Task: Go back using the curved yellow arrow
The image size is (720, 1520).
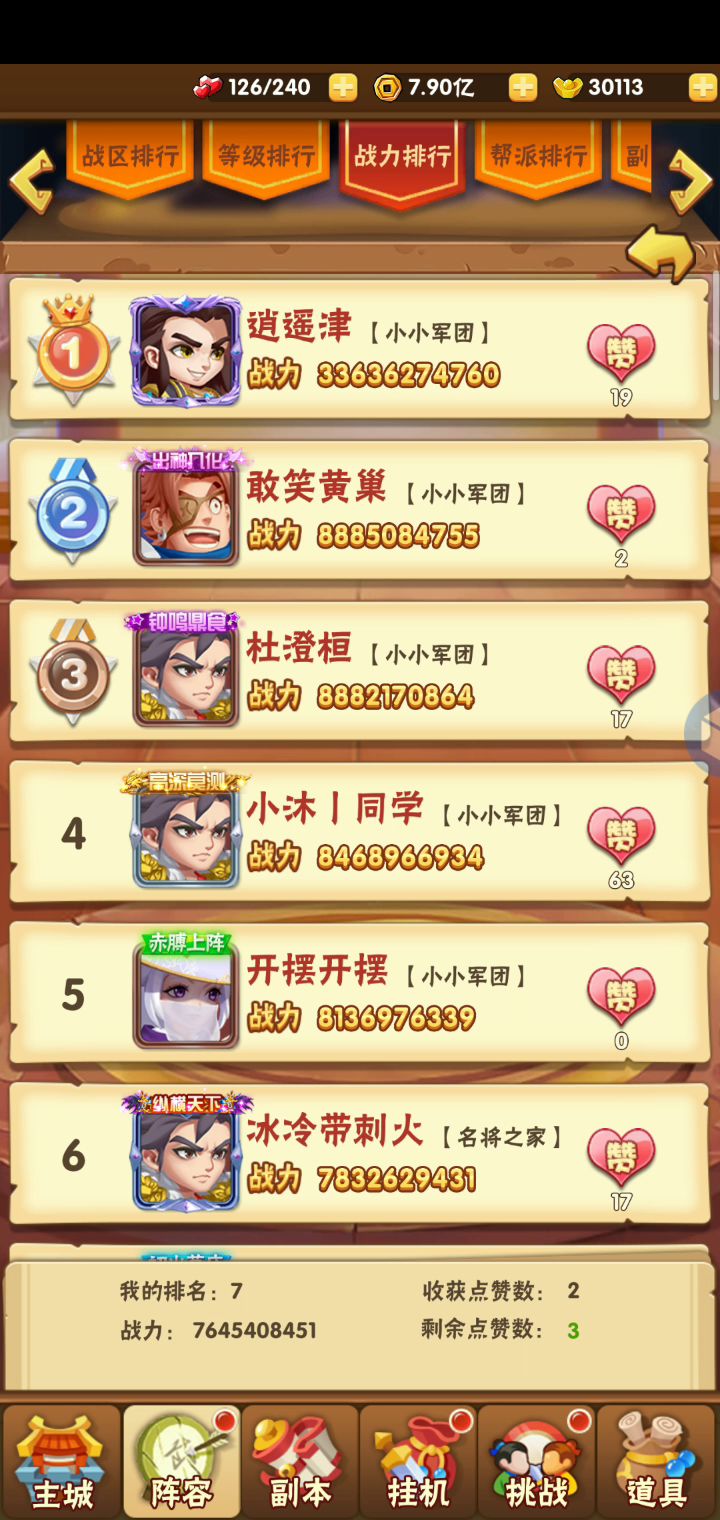Action: [661, 255]
